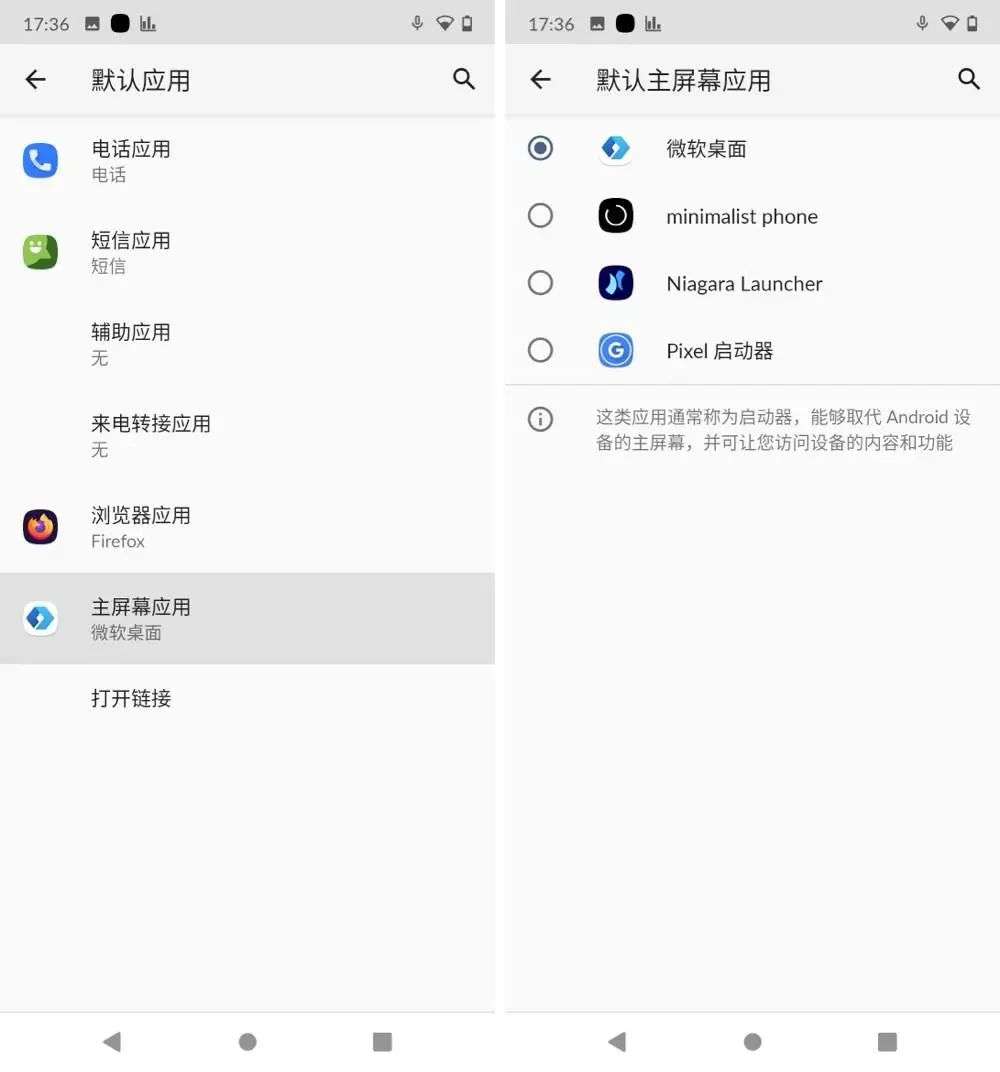The image size is (1000, 1072).
Task: Open the 来电转接应用 setting
Action: [247, 436]
